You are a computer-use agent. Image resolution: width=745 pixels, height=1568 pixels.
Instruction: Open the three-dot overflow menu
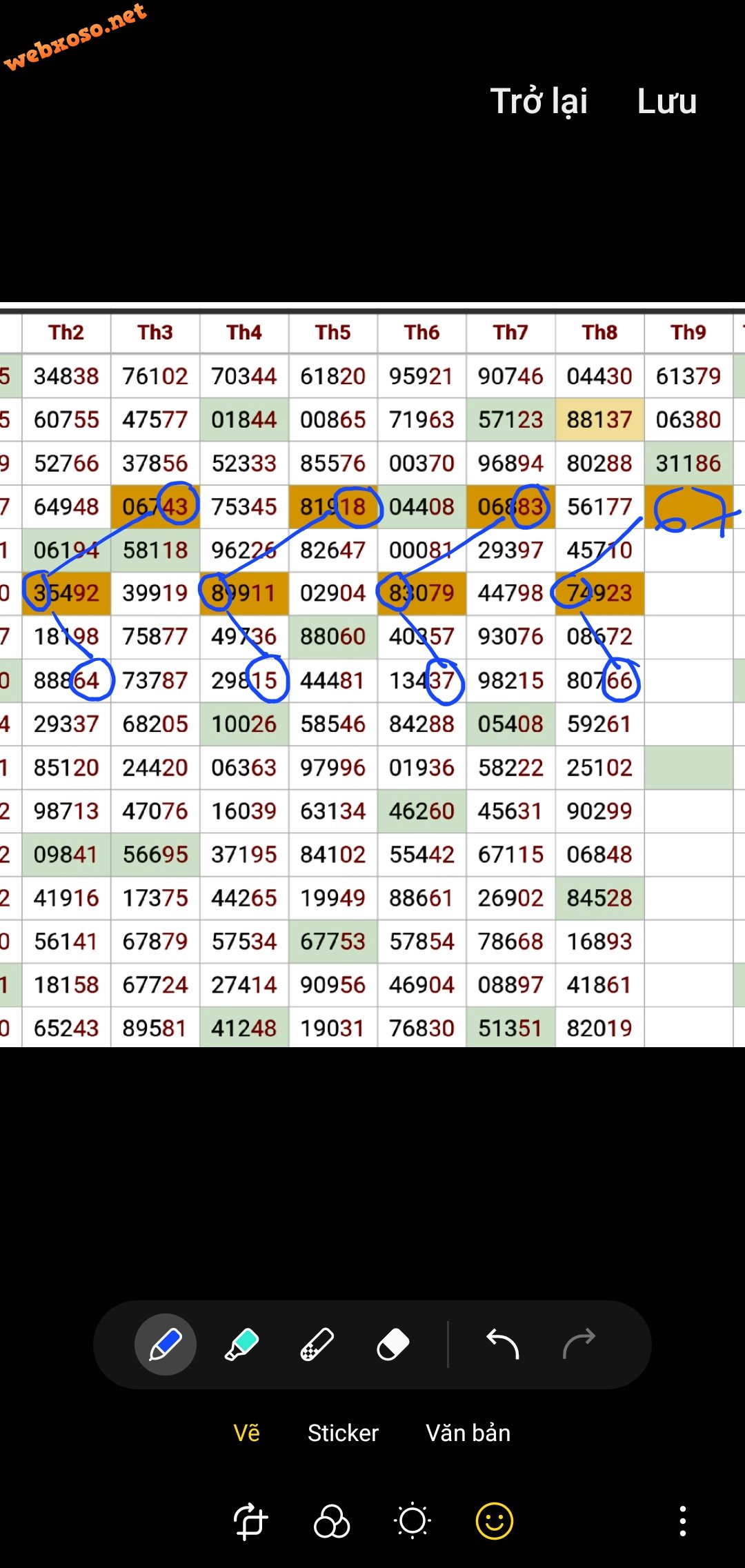point(682,1521)
